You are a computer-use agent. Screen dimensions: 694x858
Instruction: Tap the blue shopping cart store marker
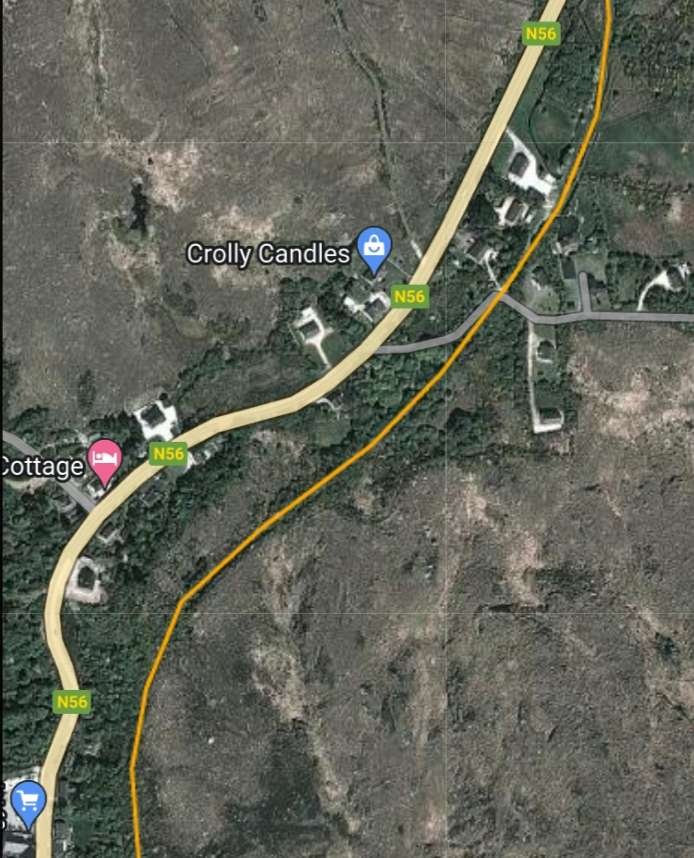pyautogui.click(x=29, y=801)
